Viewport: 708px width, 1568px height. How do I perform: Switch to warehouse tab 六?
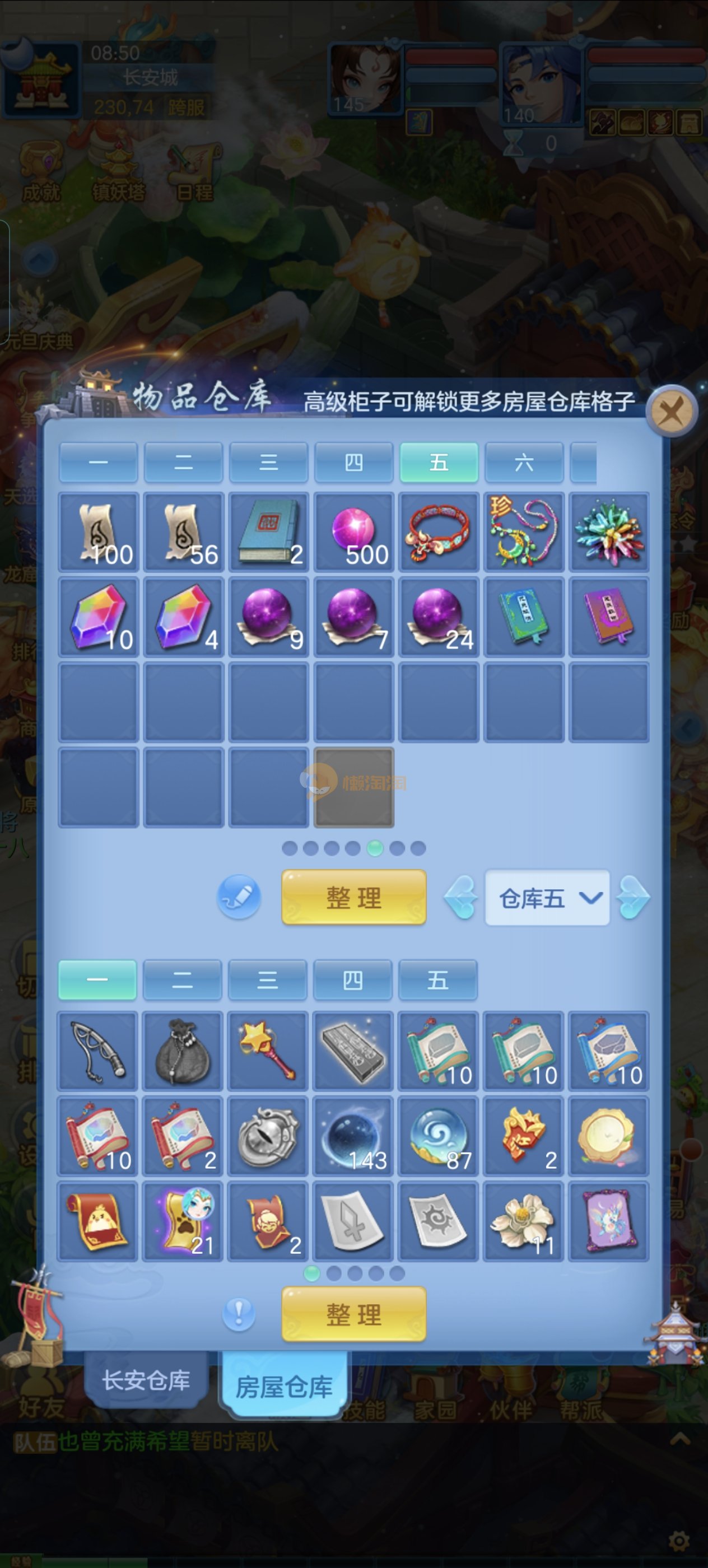(524, 462)
